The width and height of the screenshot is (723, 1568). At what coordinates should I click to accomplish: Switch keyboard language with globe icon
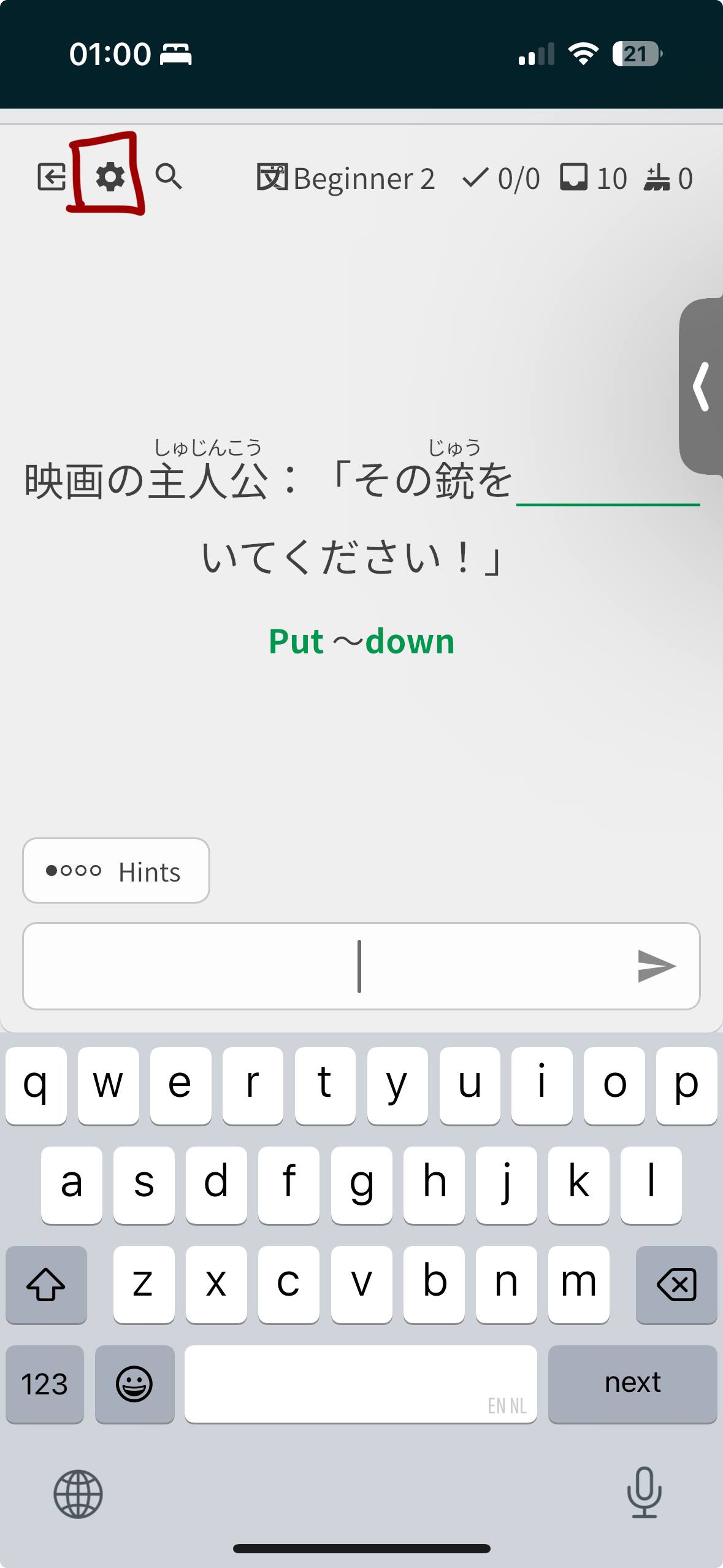(x=78, y=1494)
